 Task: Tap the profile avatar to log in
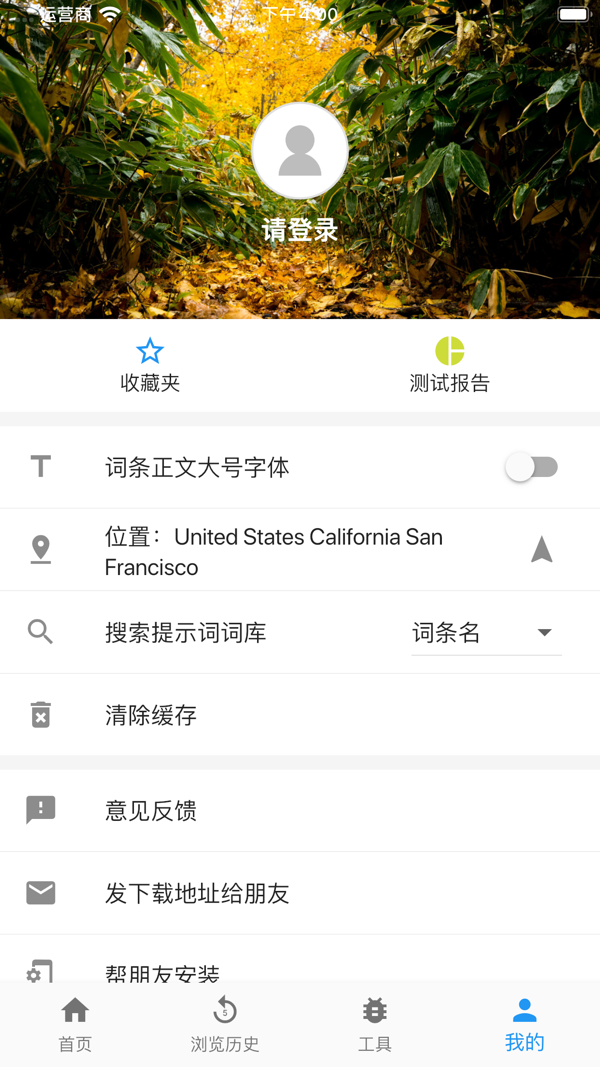point(300,151)
